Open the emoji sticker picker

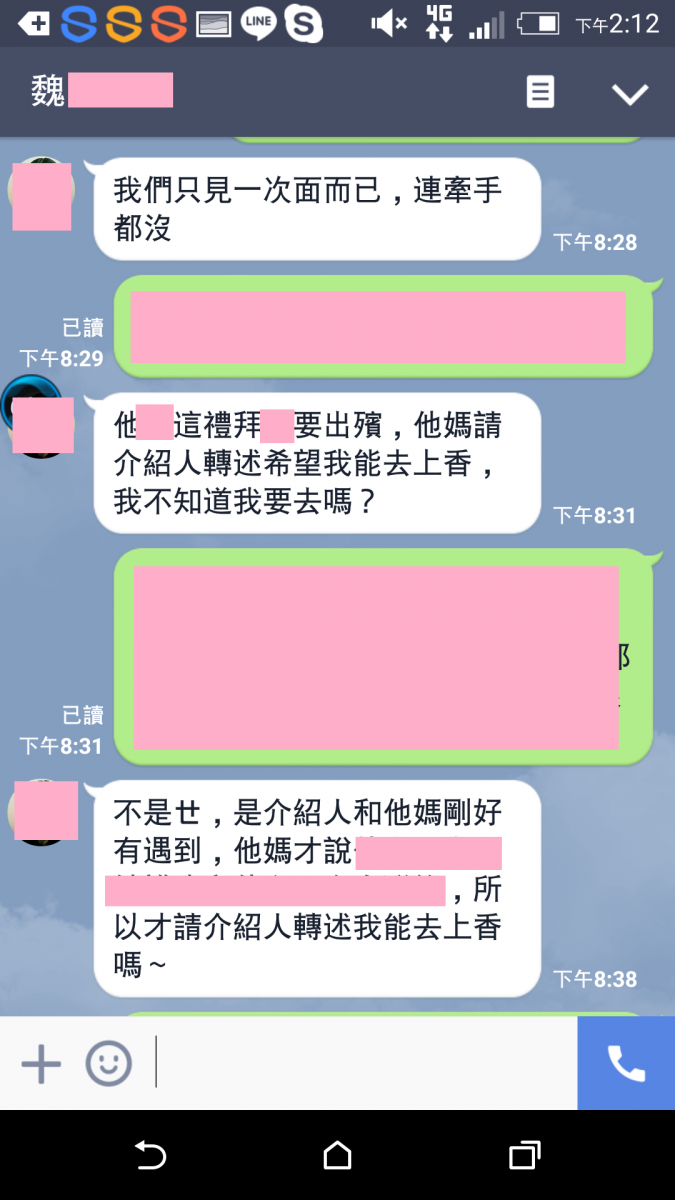[108, 1063]
